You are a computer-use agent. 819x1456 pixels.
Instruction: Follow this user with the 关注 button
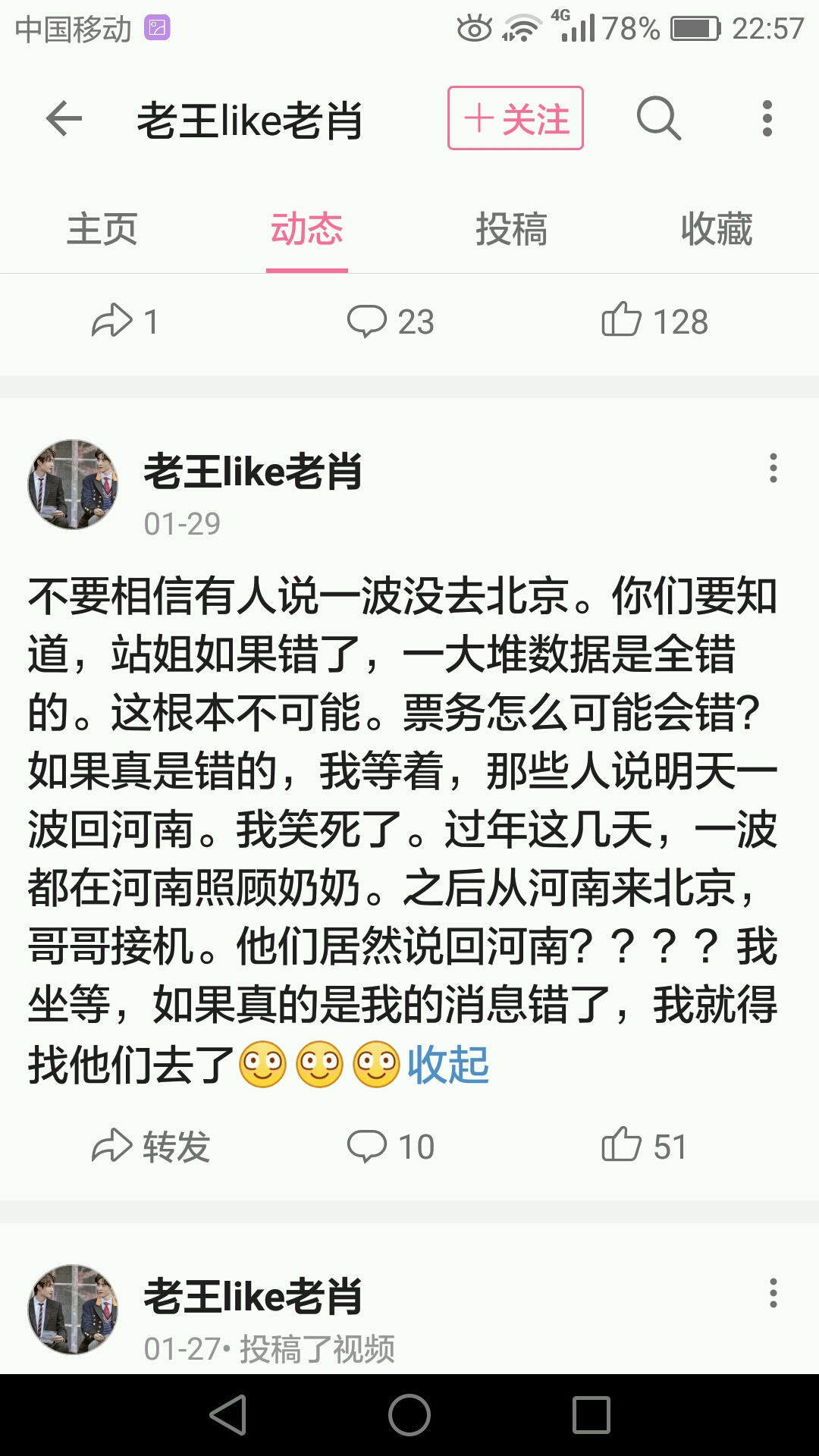coord(516,118)
